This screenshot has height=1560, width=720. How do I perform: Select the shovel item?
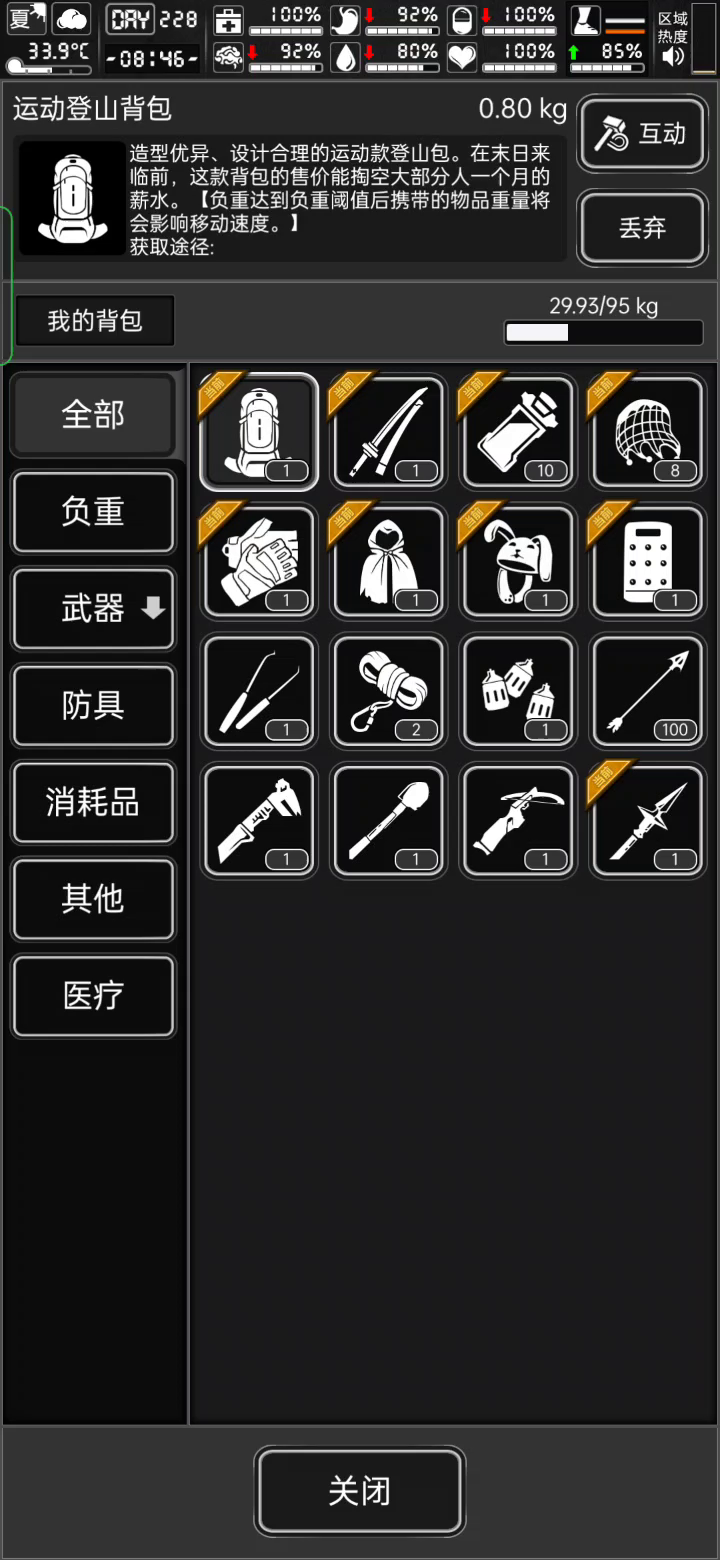(x=388, y=821)
